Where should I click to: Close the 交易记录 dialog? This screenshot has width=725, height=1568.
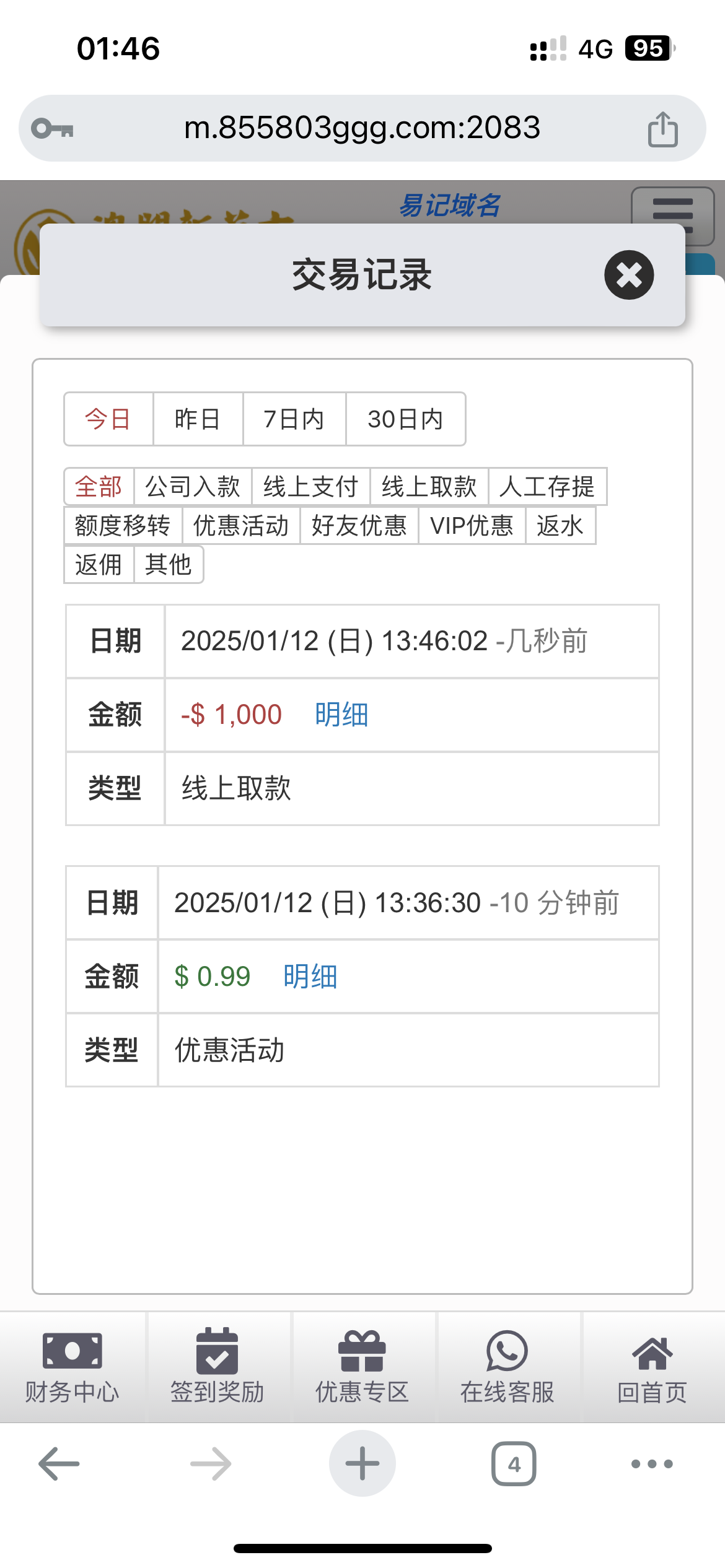tap(628, 275)
